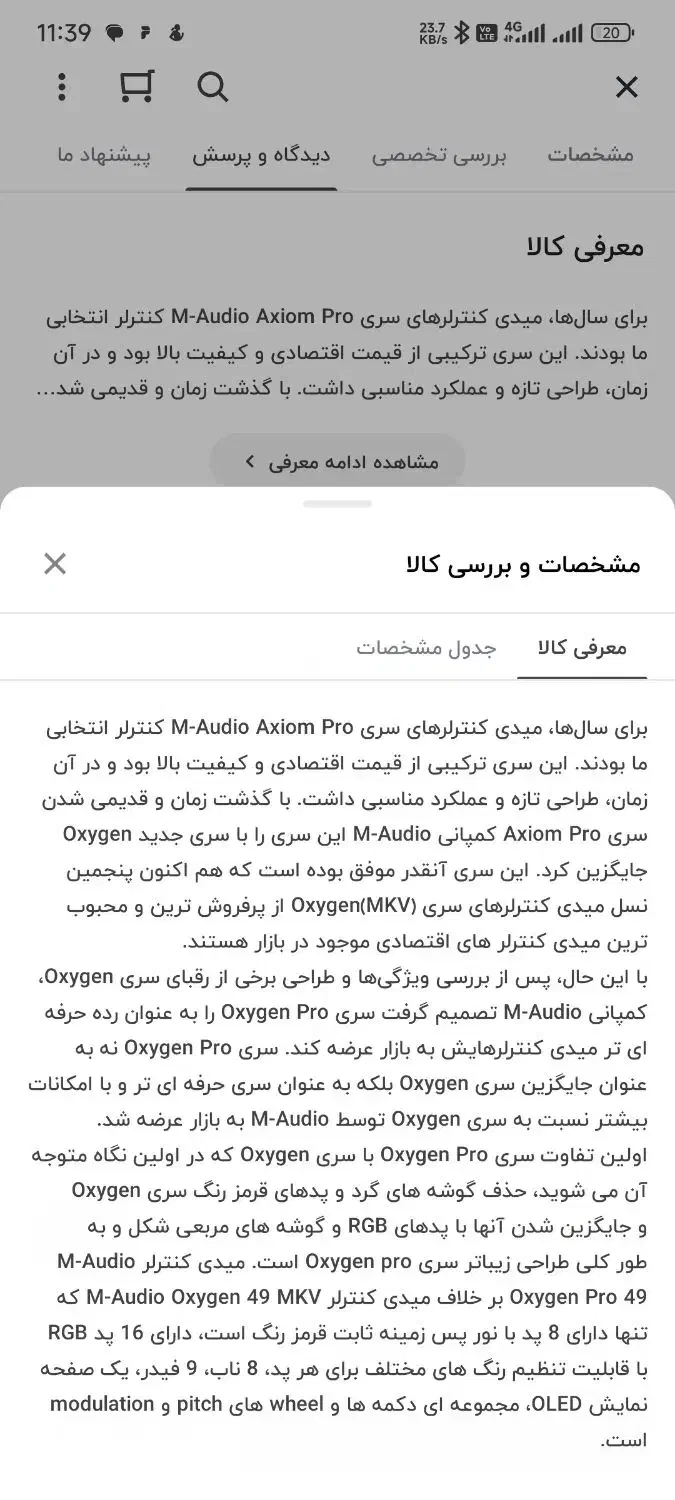The width and height of the screenshot is (675, 1500).
Task: Switch to the مشخصات top tab
Action: tap(590, 155)
